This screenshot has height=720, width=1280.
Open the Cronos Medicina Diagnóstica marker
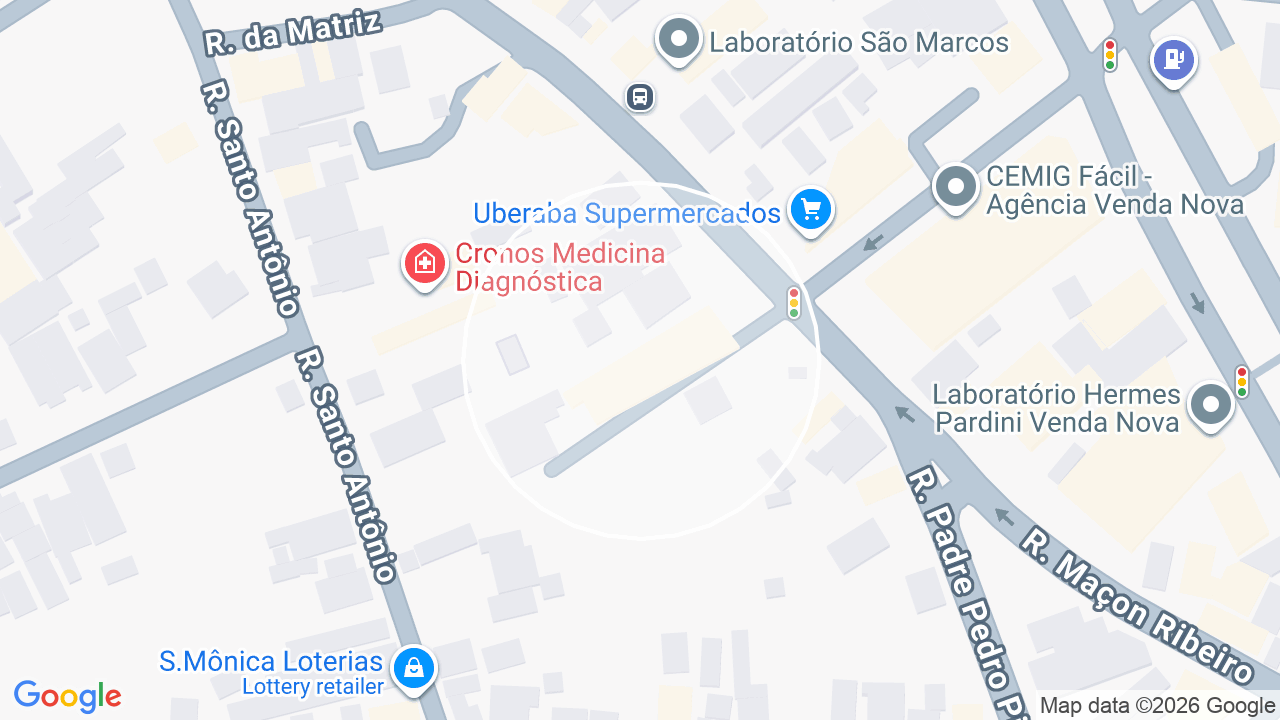(425, 265)
